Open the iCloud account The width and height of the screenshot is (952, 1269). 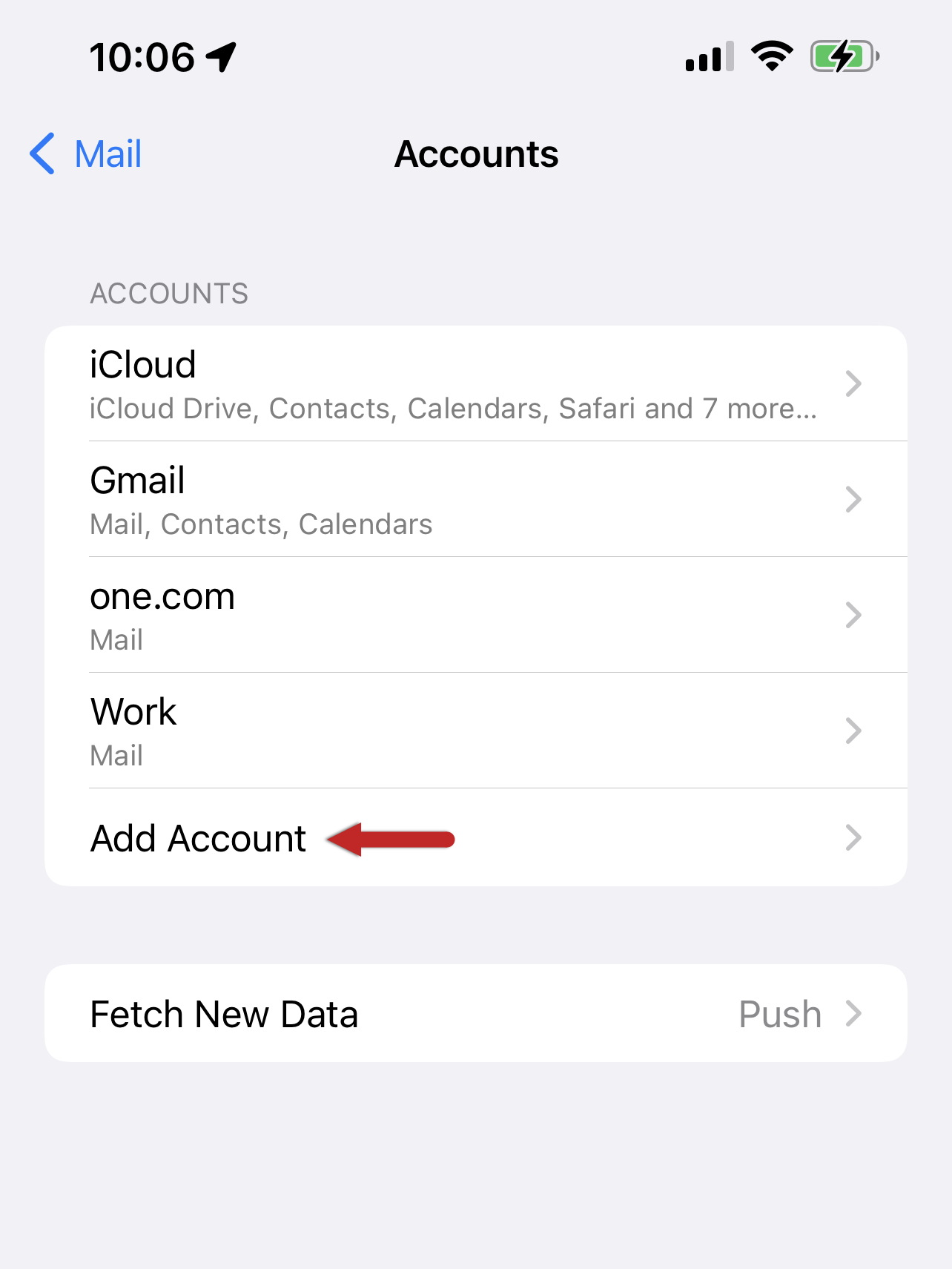pos(475,384)
